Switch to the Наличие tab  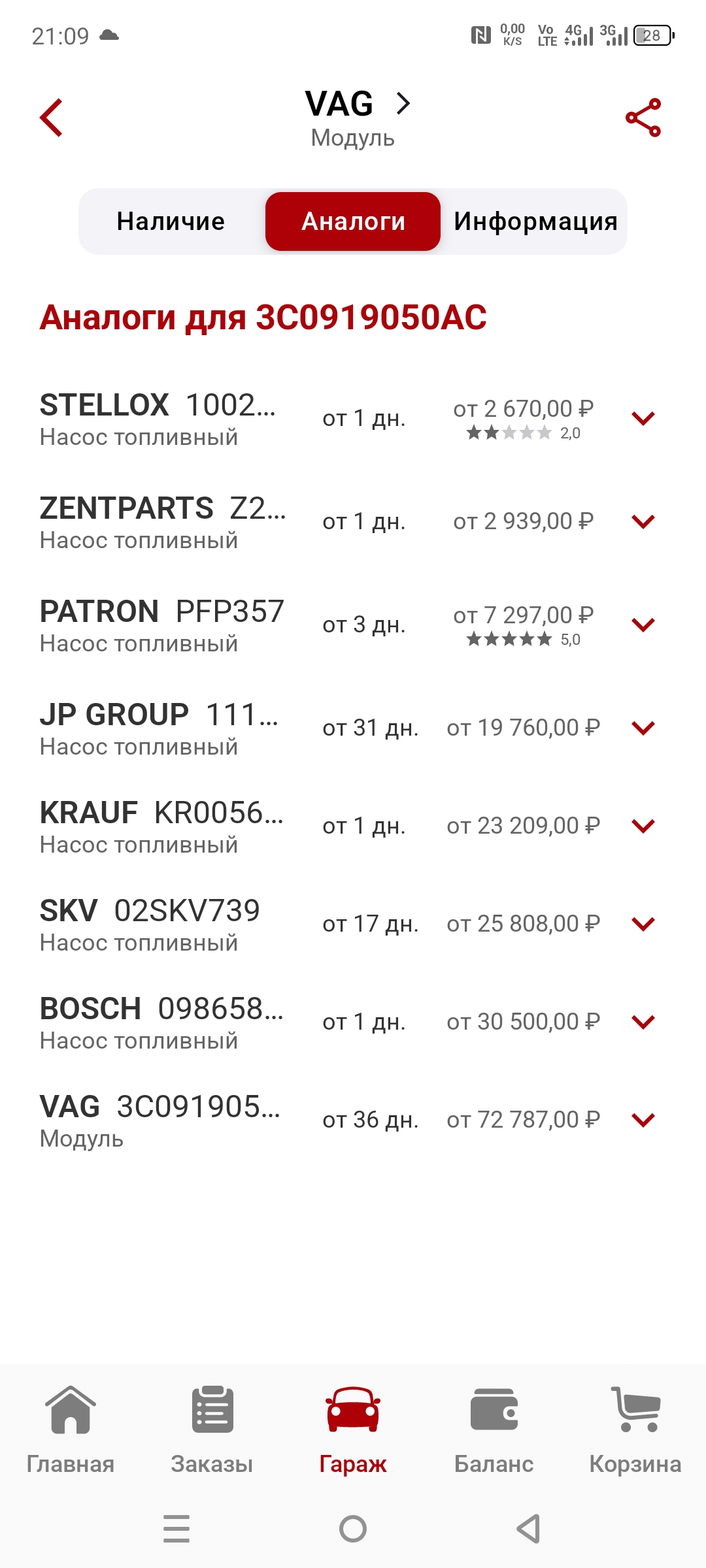pos(171,221)
